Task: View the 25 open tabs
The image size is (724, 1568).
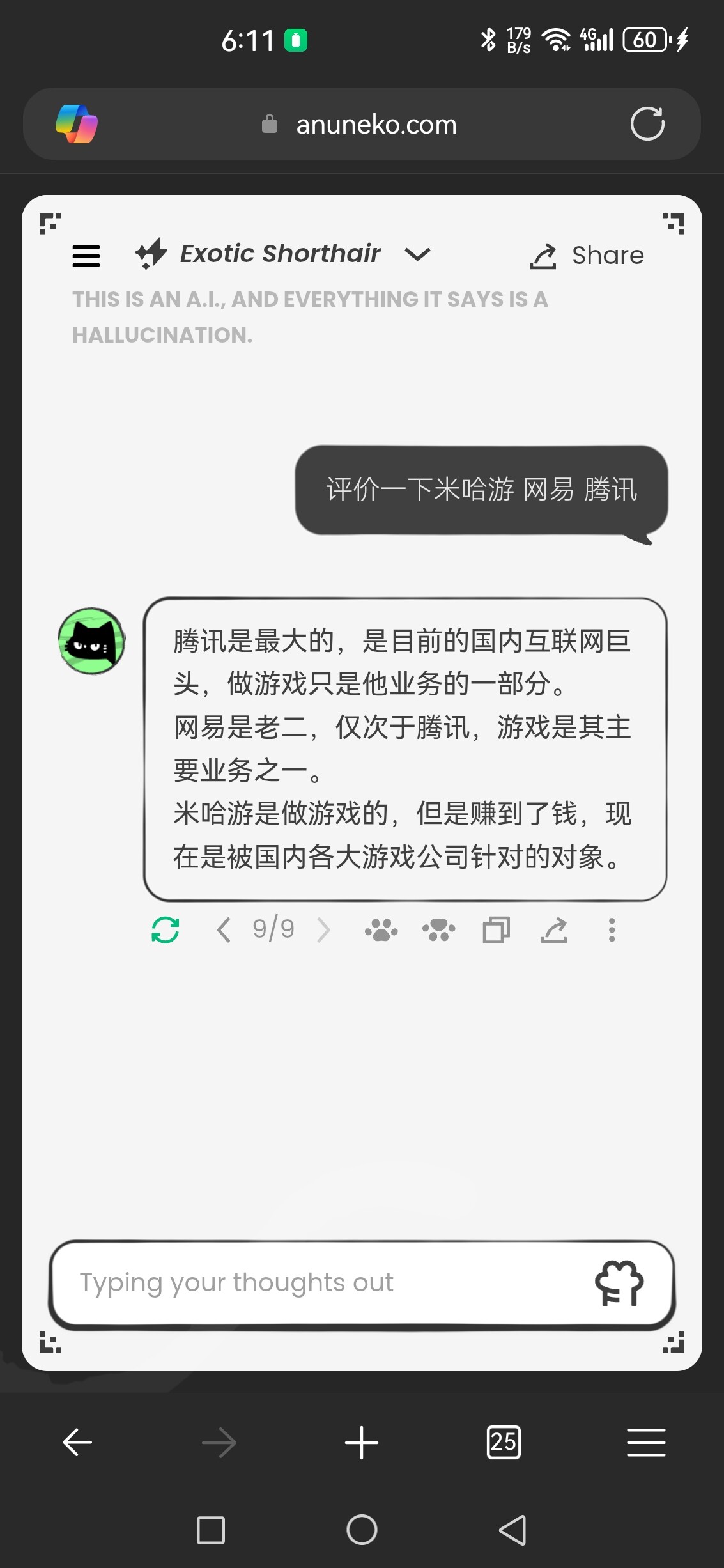Action: [504, 1442]
